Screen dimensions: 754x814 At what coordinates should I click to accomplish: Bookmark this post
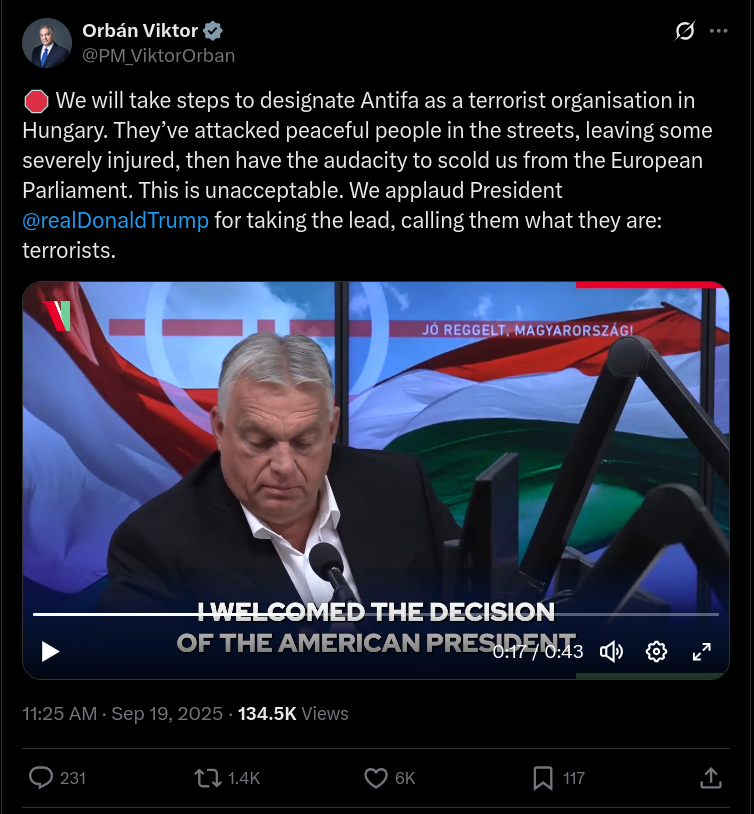click(543, 777)
